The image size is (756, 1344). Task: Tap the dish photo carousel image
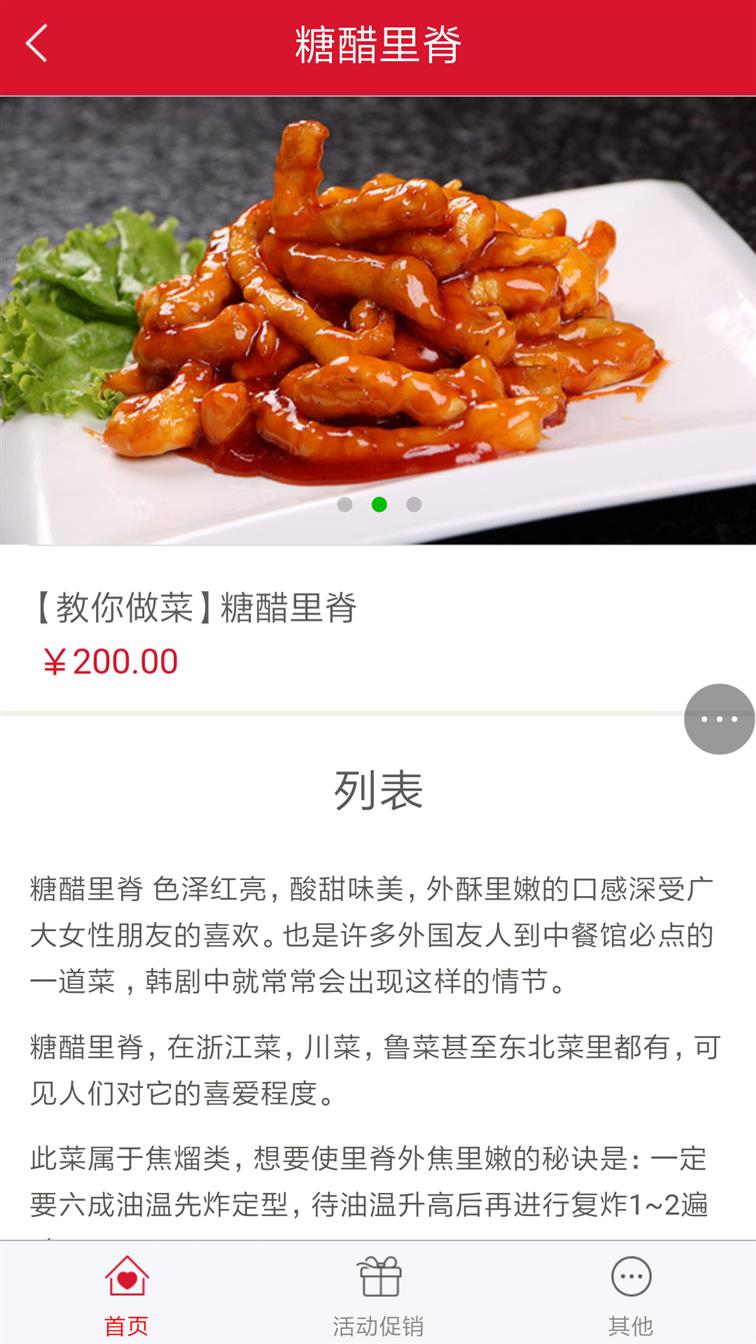pos(378,320)
